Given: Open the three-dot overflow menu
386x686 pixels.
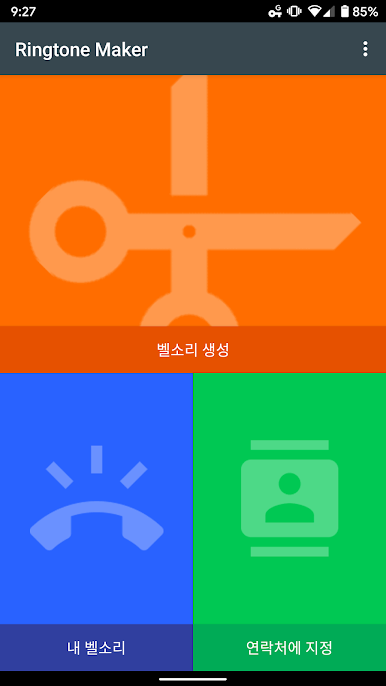Looking at the screenshot, I should (x=365, y=49).
